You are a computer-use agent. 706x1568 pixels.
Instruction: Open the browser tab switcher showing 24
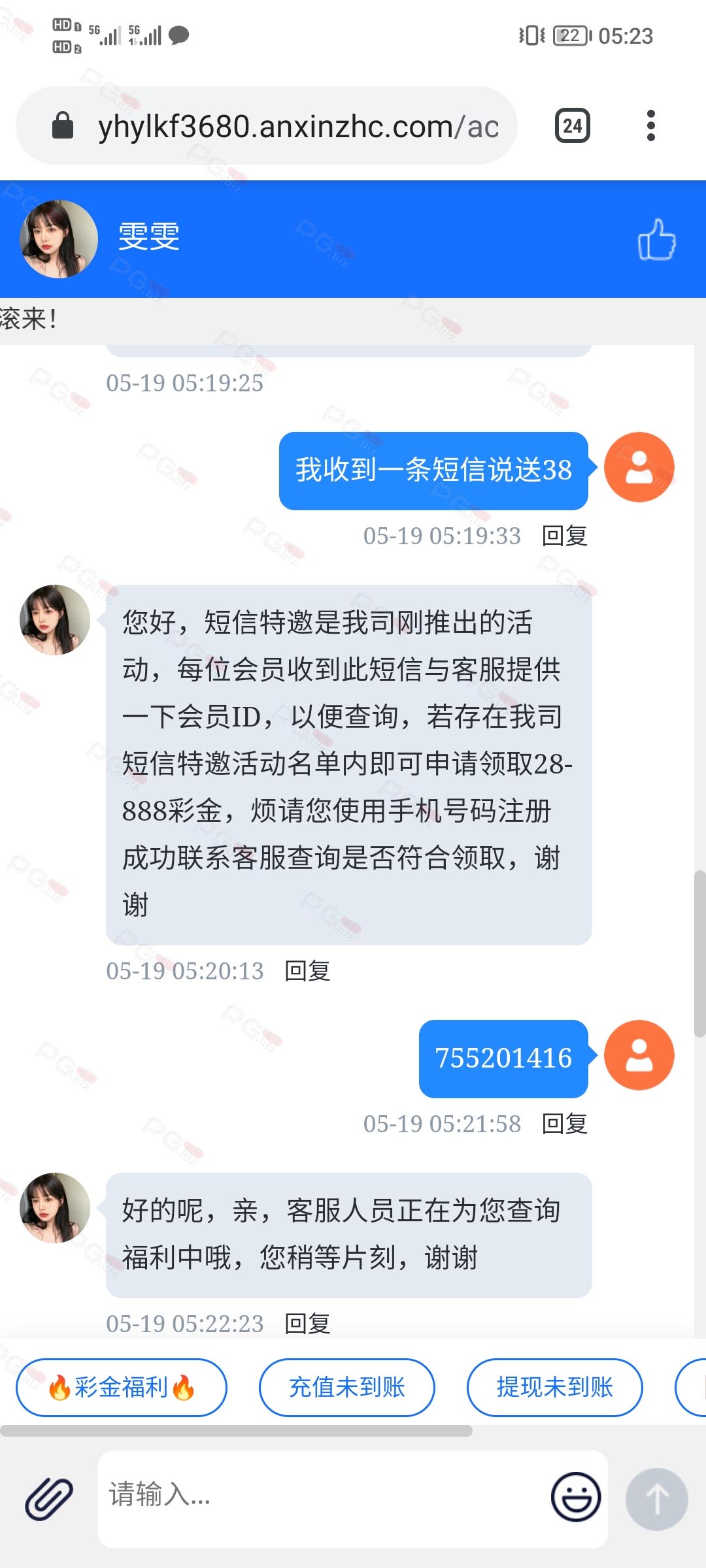573,125
